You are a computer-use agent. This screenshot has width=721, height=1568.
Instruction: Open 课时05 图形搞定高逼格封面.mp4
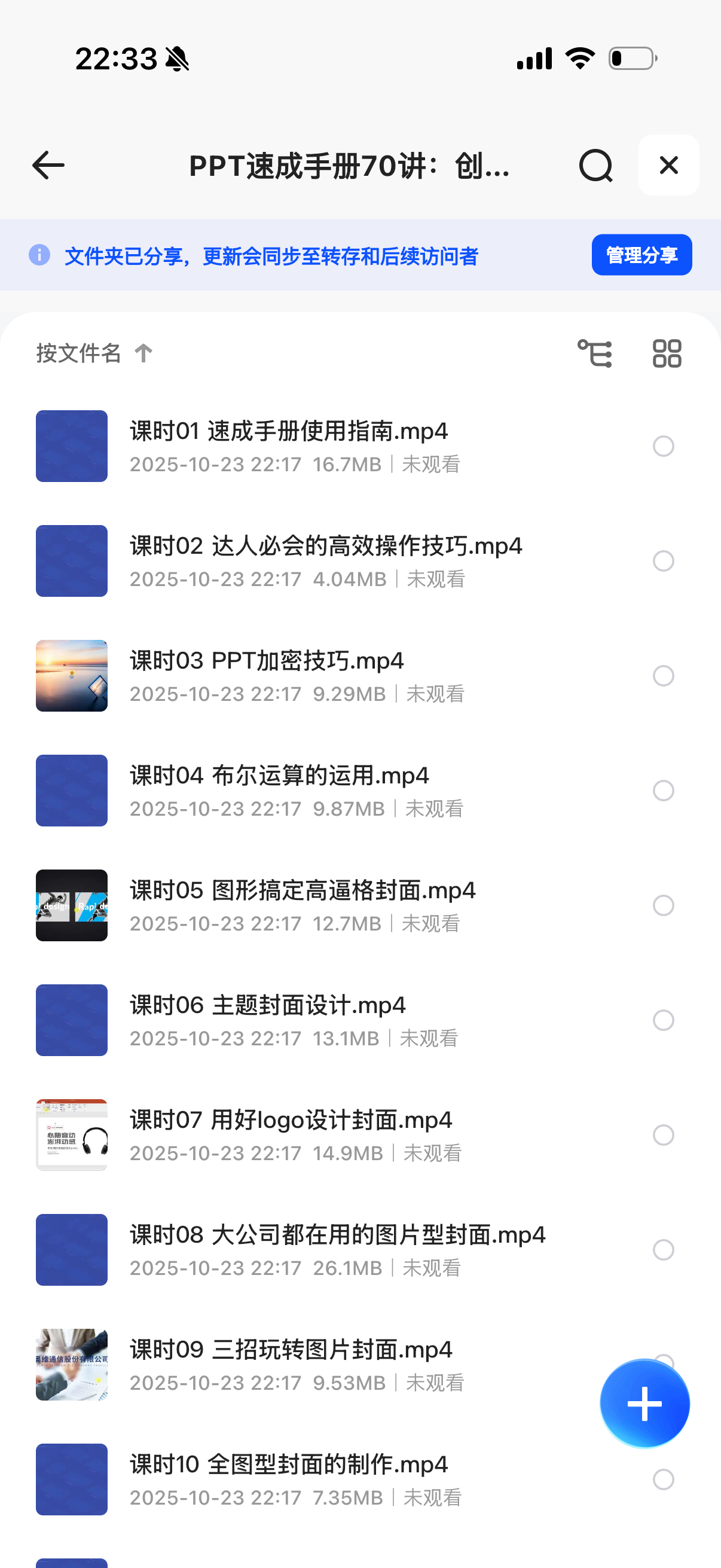(303, 891)
